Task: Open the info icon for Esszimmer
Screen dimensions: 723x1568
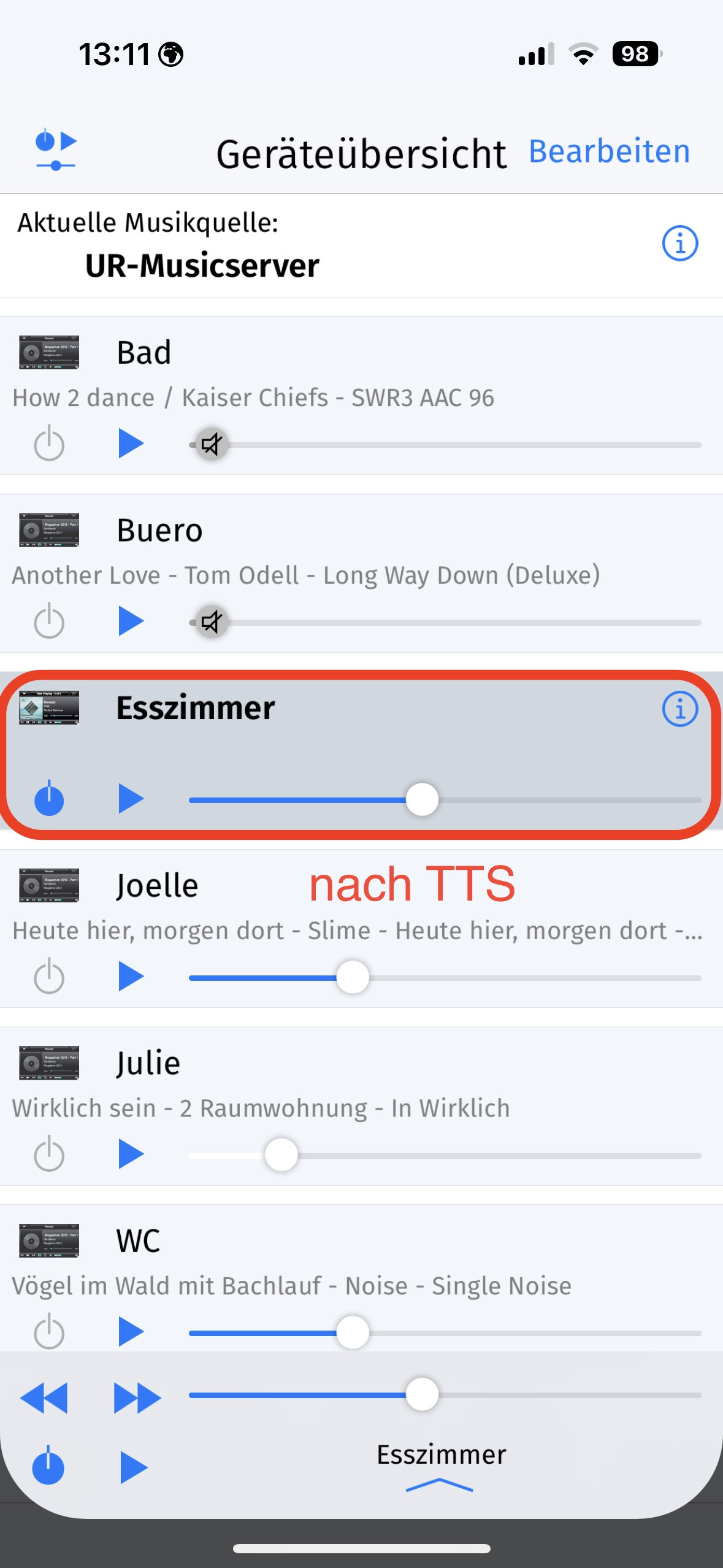Action: tap(679, 709)
